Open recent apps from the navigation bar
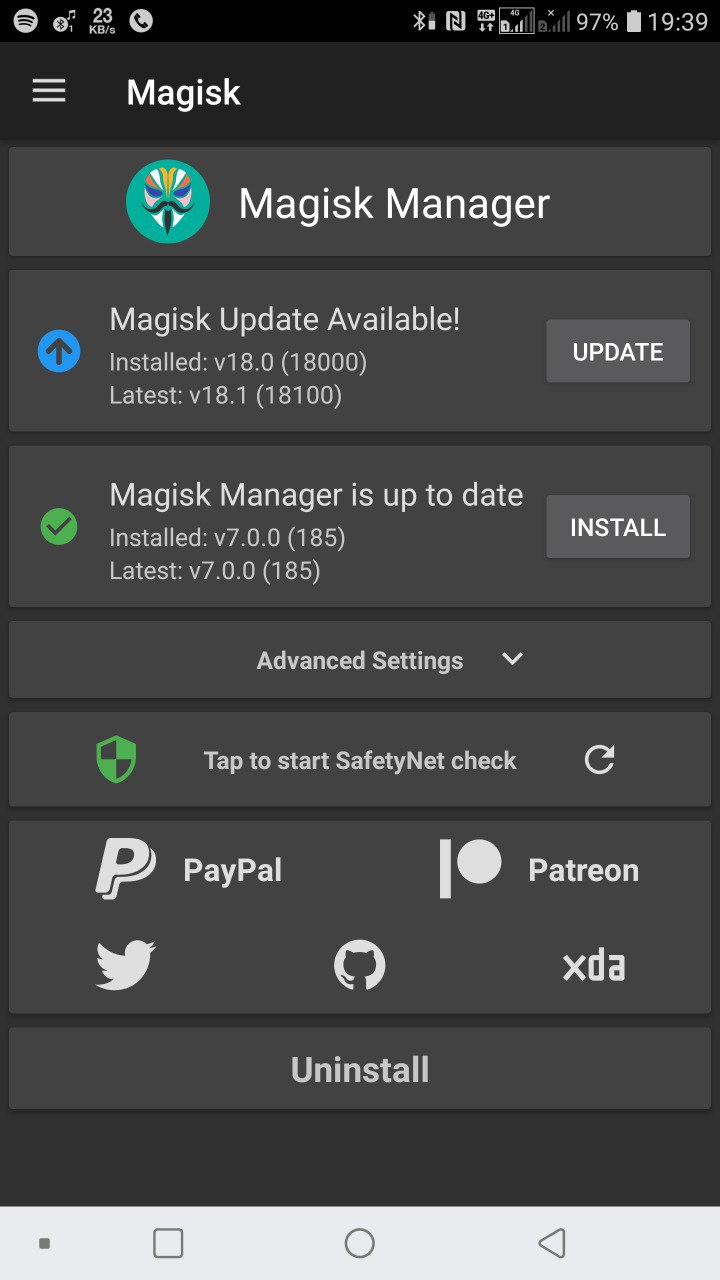This screenshot has height=1280, width=720. (x=168, y=1243)
